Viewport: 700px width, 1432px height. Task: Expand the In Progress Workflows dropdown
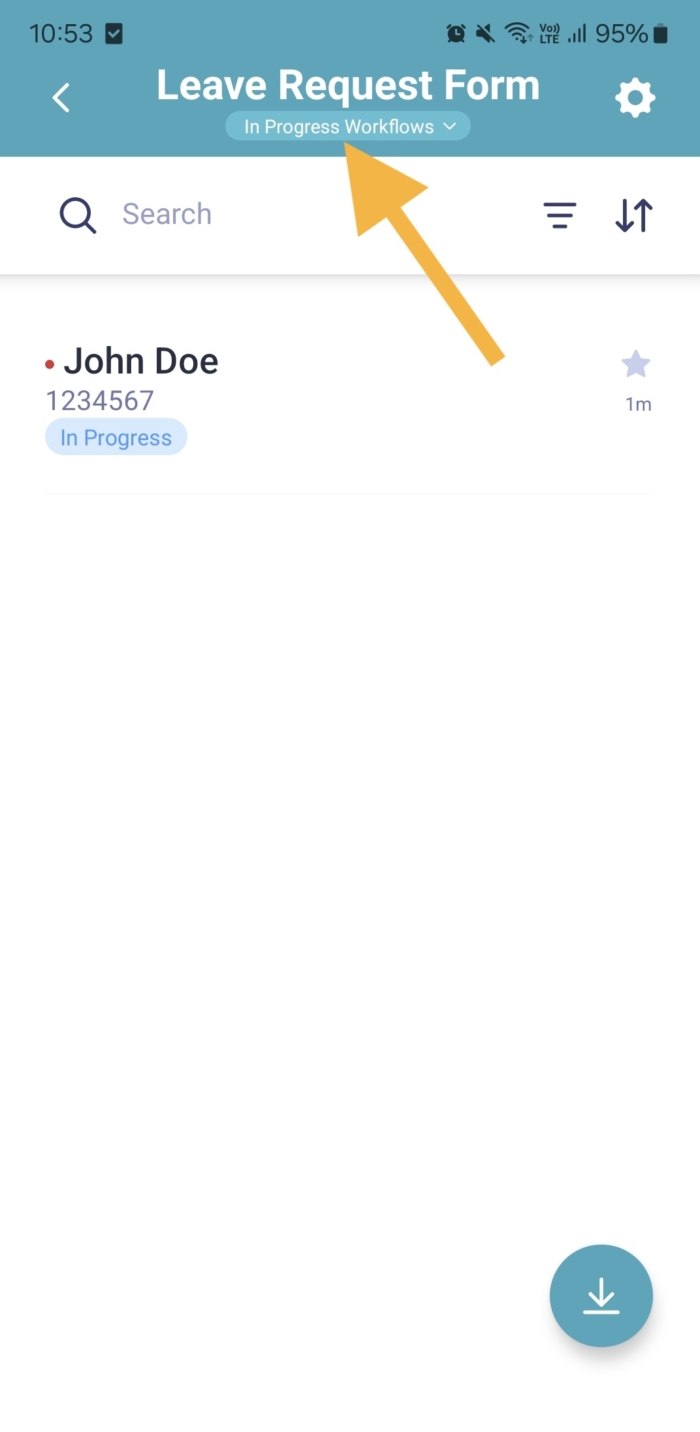pos(347,127)
